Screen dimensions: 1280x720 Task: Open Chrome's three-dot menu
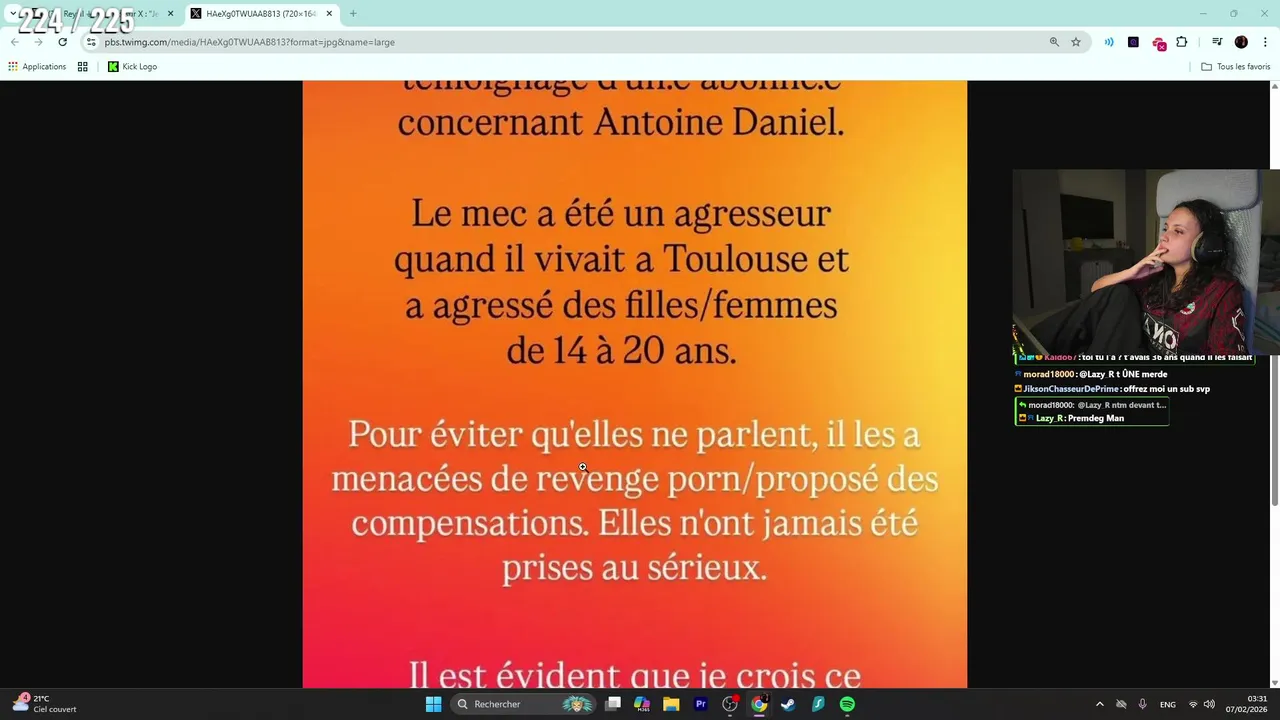tap(1265, 42)
